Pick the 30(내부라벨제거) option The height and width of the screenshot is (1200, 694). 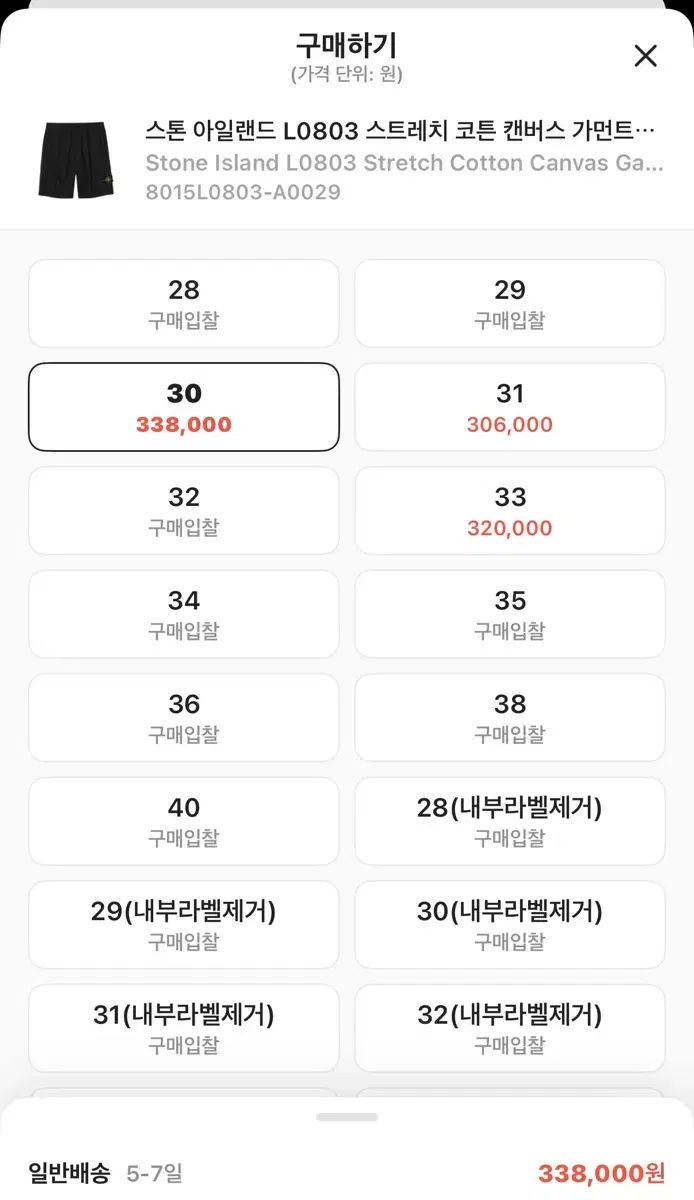510,925
